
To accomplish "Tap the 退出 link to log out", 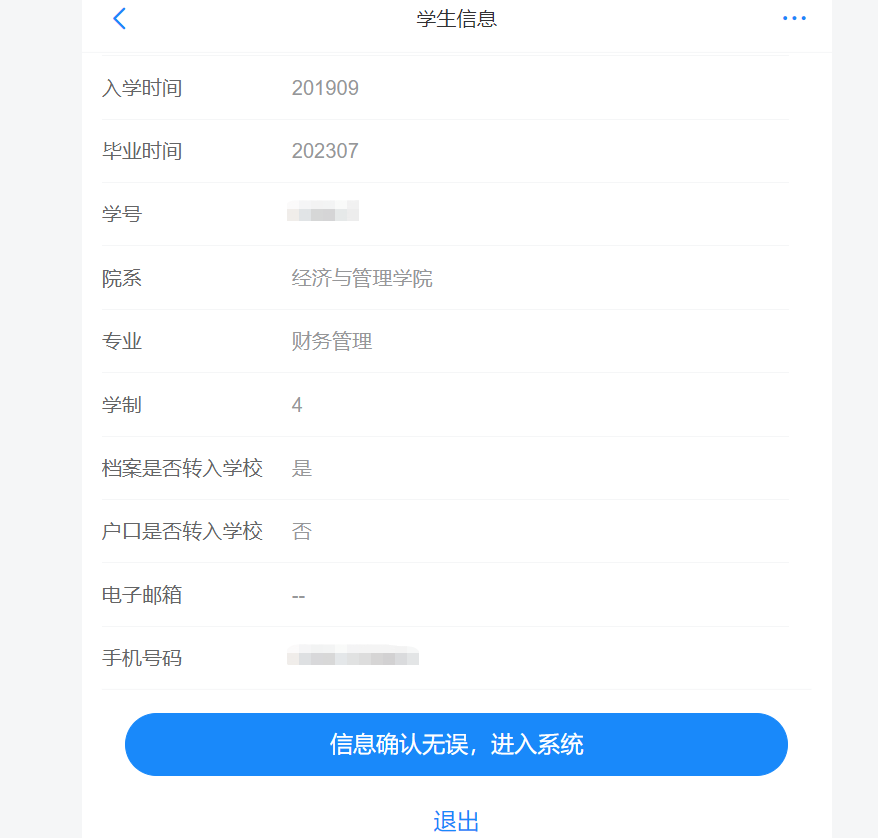I will [x=456, y=822].
